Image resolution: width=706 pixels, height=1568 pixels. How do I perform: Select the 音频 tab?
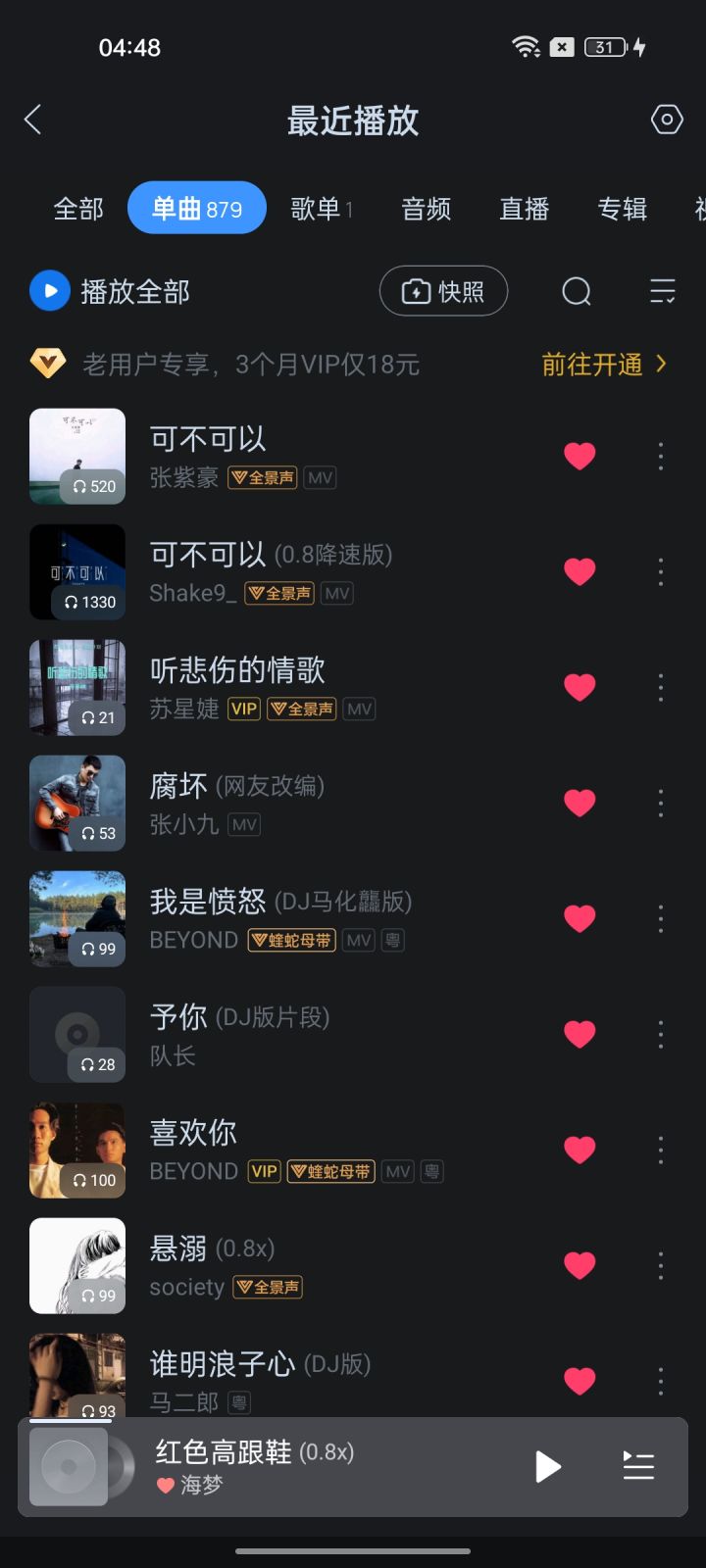point(426,209)
